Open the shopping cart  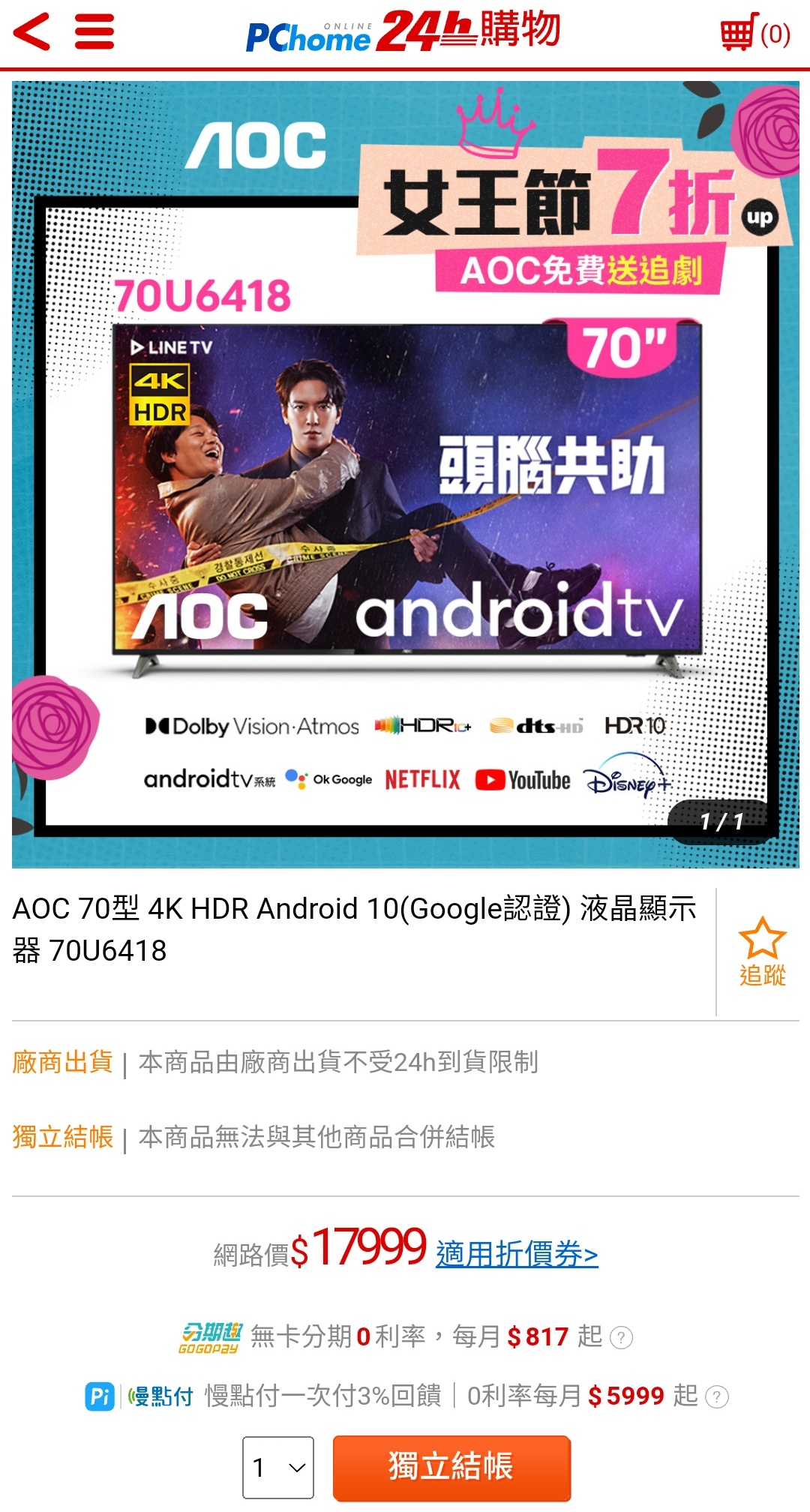pos(754,32)
